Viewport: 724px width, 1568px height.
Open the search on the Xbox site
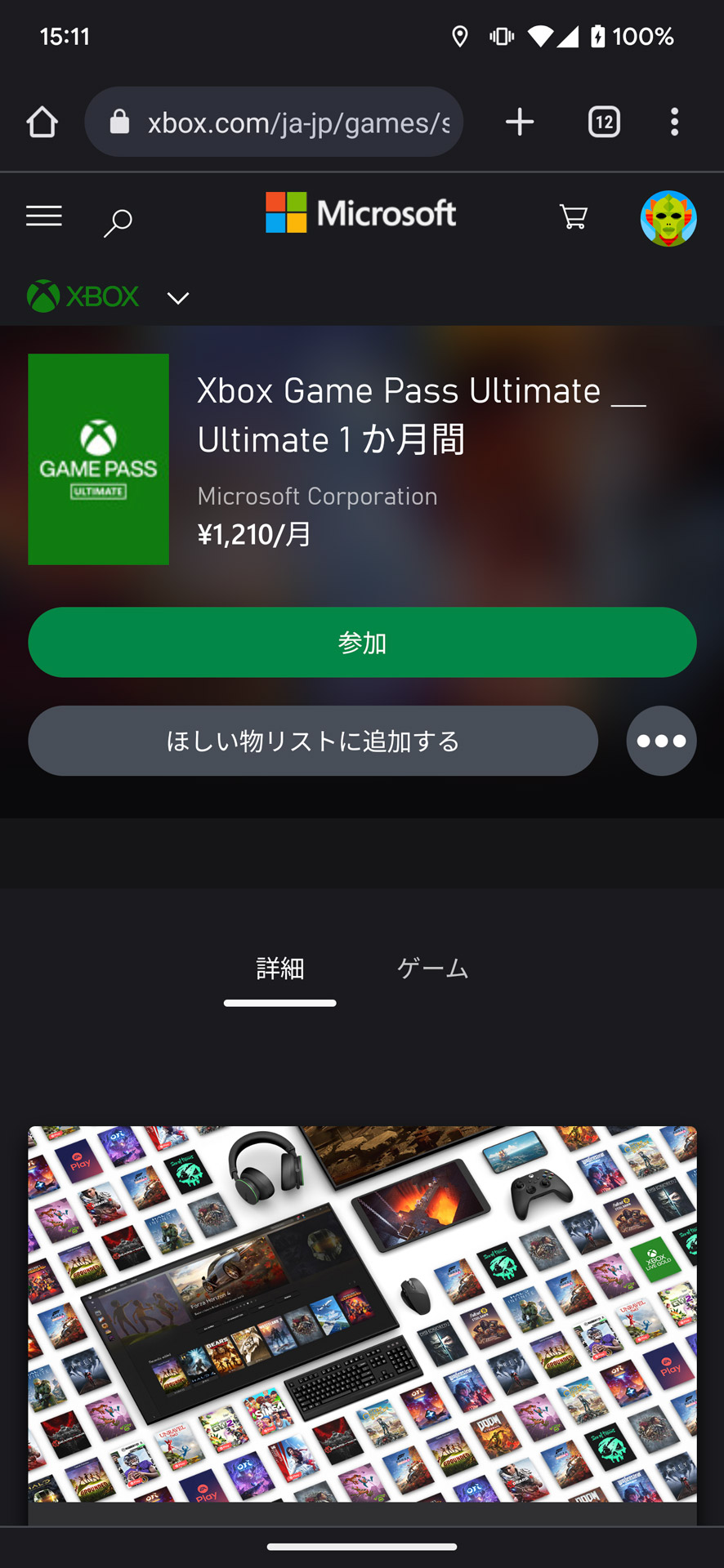pos(117,219)
